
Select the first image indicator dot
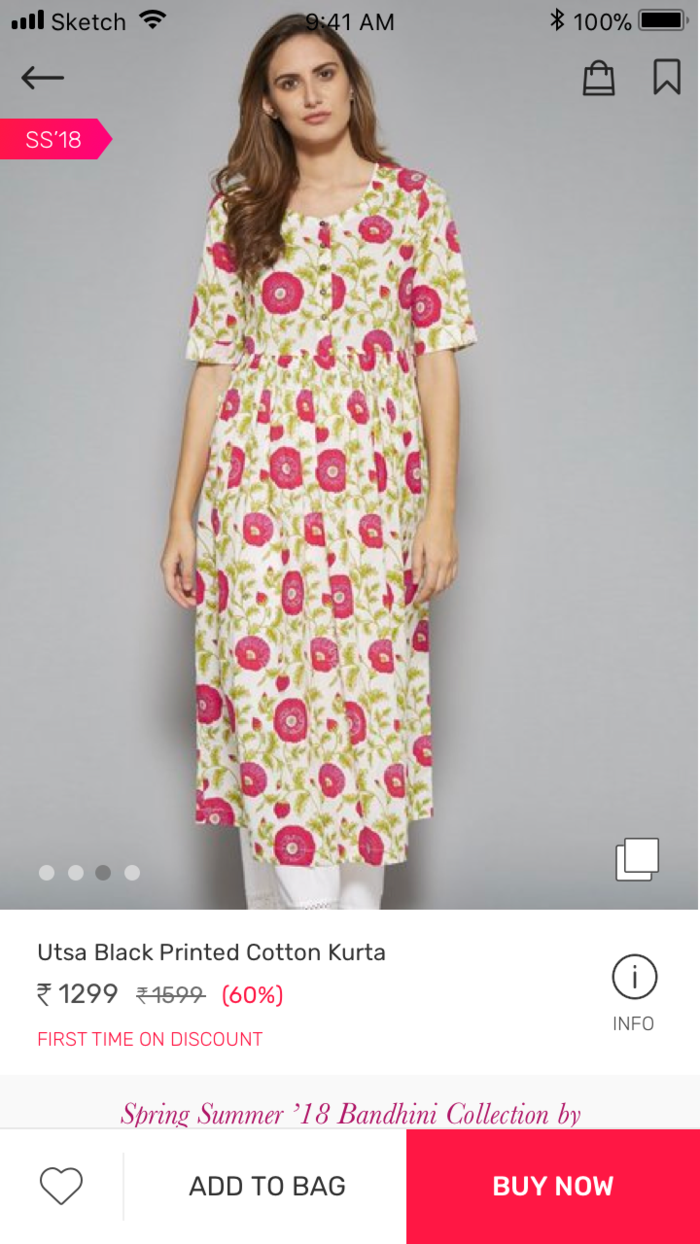pos(47,873)
